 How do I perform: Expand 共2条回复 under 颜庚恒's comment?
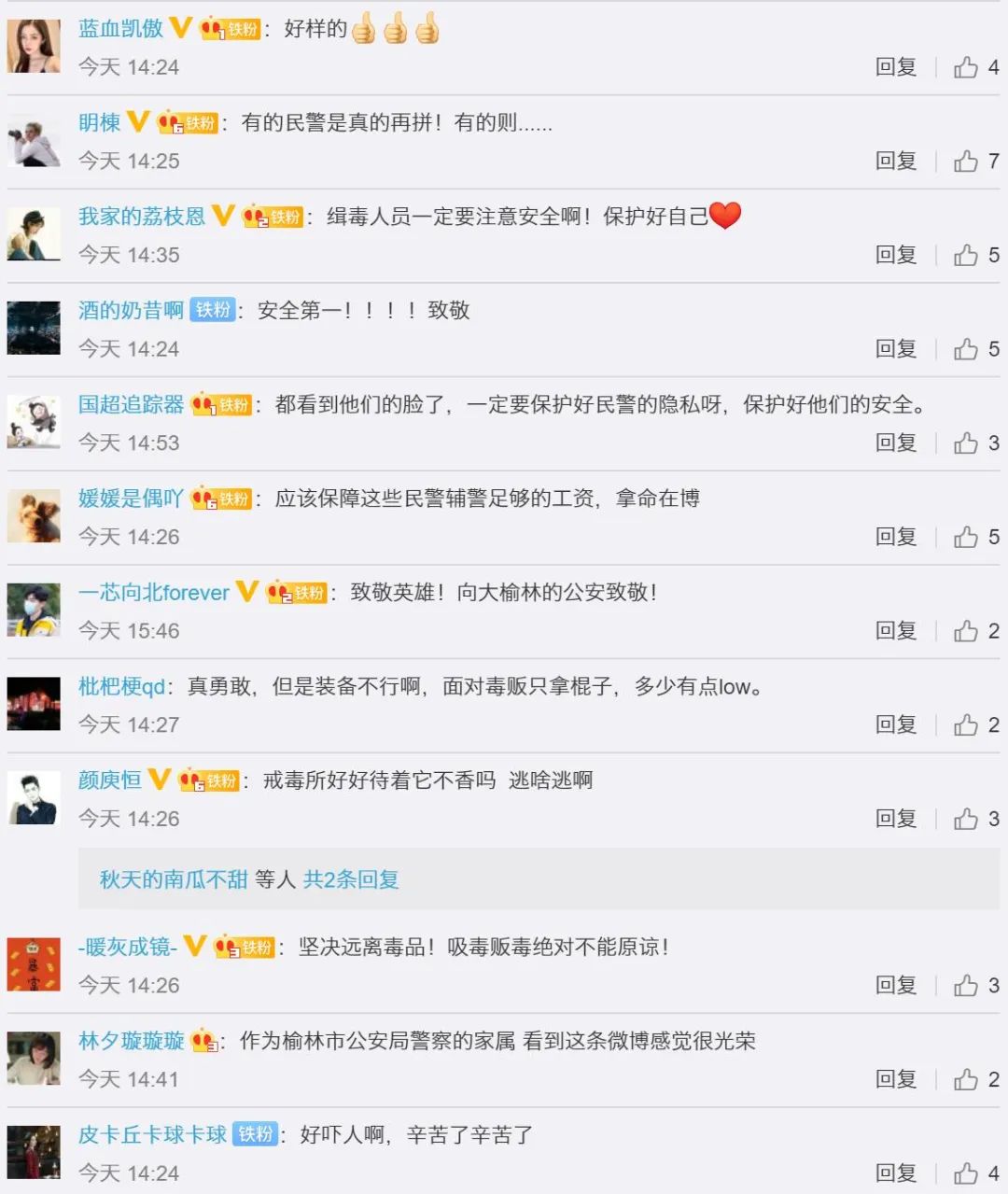pos(351,879)
